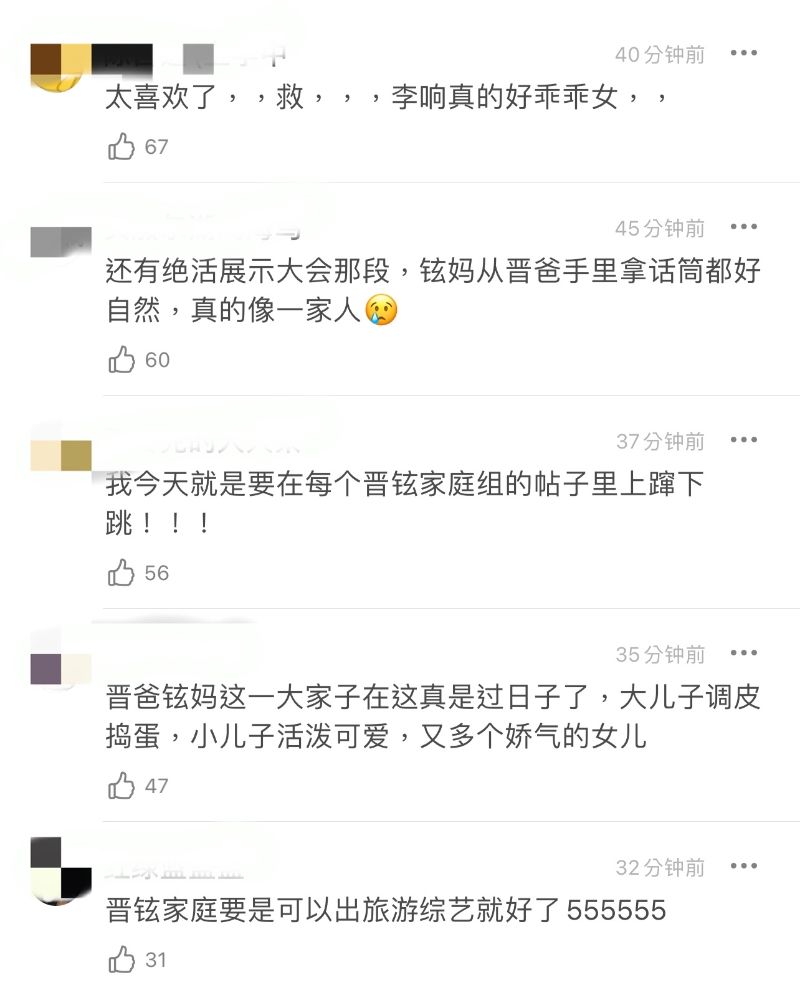Screen dimensions: 800x990
Task: Open overflow menu on the 45分钟前 comment
Action: click(x=743, y=227)
